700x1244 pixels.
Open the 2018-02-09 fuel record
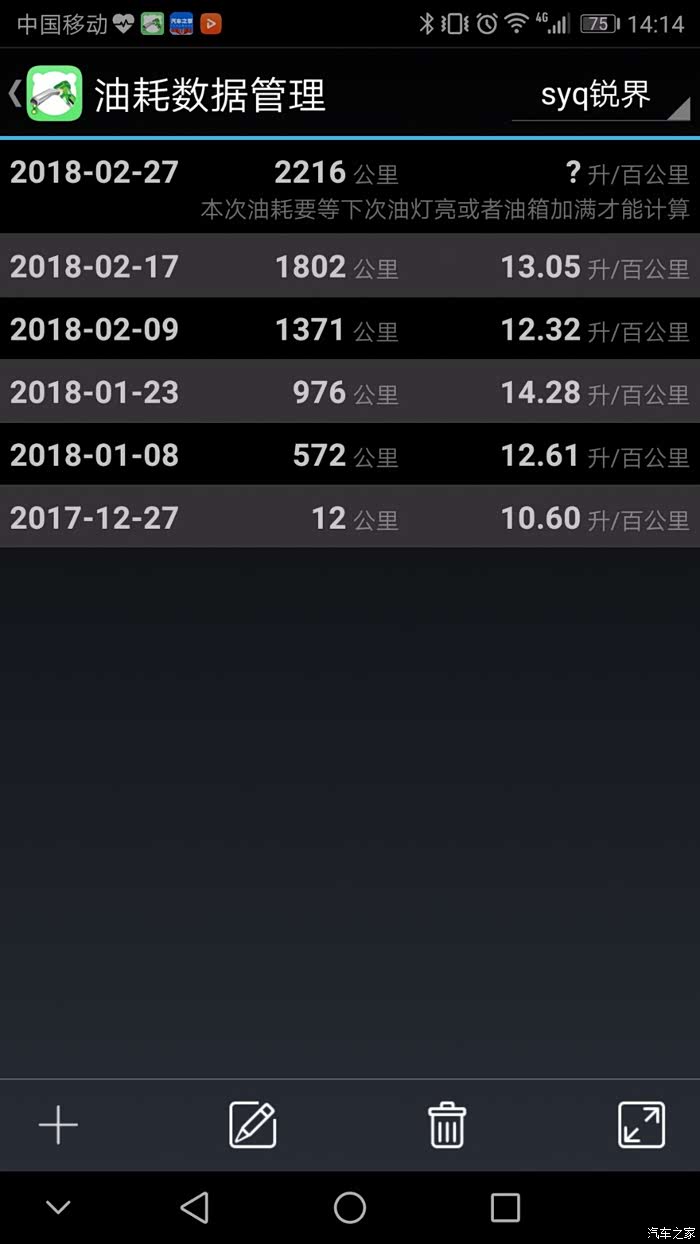click(350, 330)
